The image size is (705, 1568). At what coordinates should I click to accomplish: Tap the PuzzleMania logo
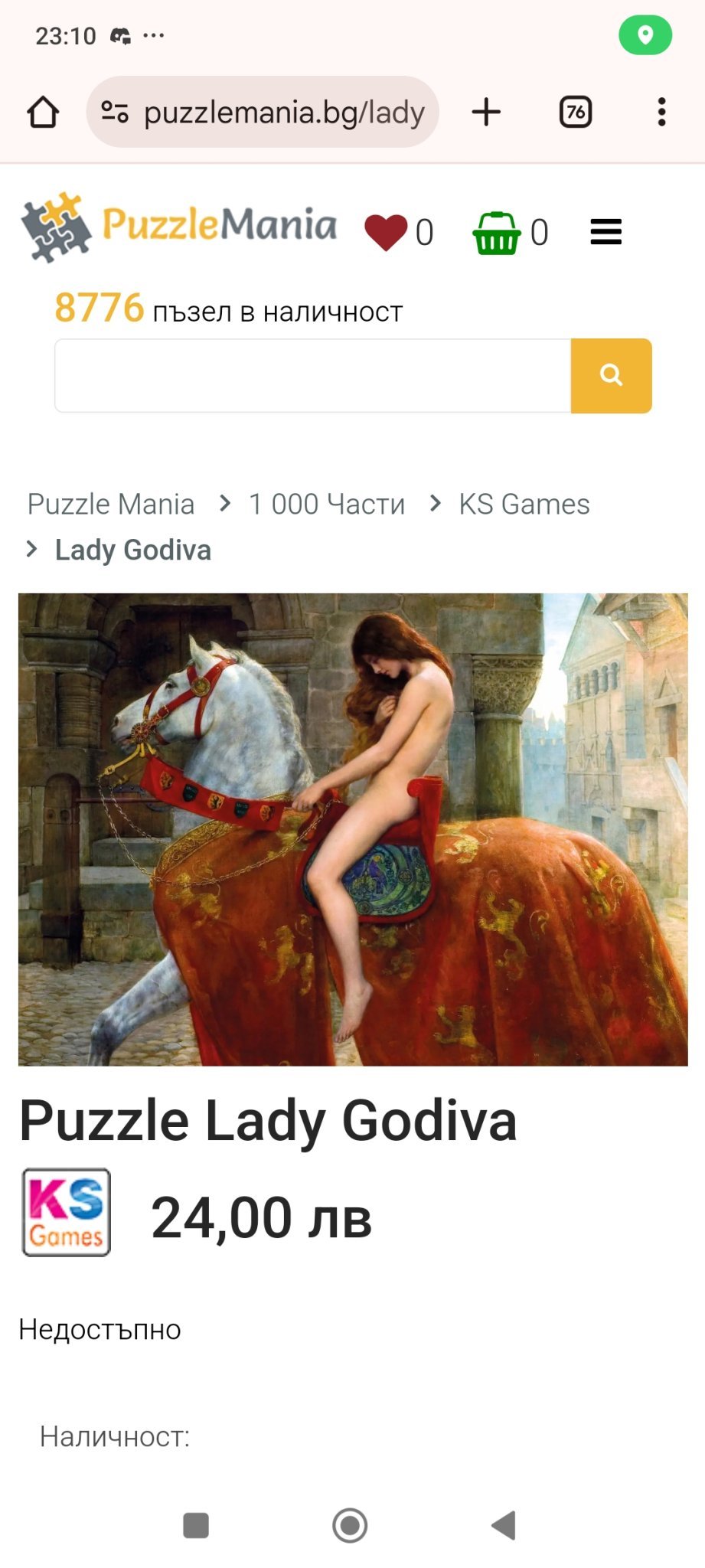click(x=179, y=227)
